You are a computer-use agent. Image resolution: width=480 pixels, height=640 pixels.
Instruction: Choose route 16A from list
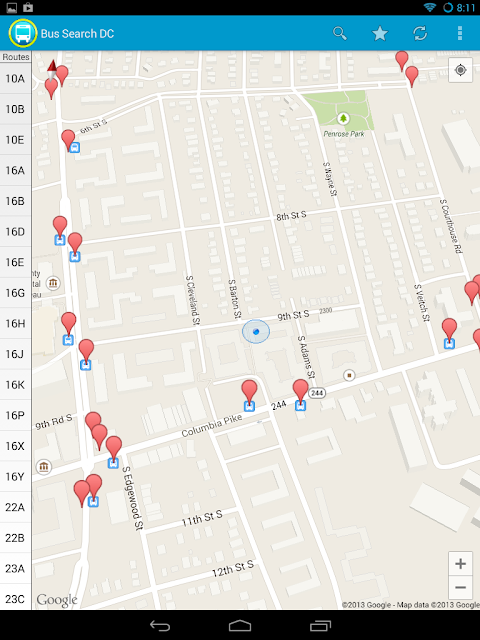[16, 170]
